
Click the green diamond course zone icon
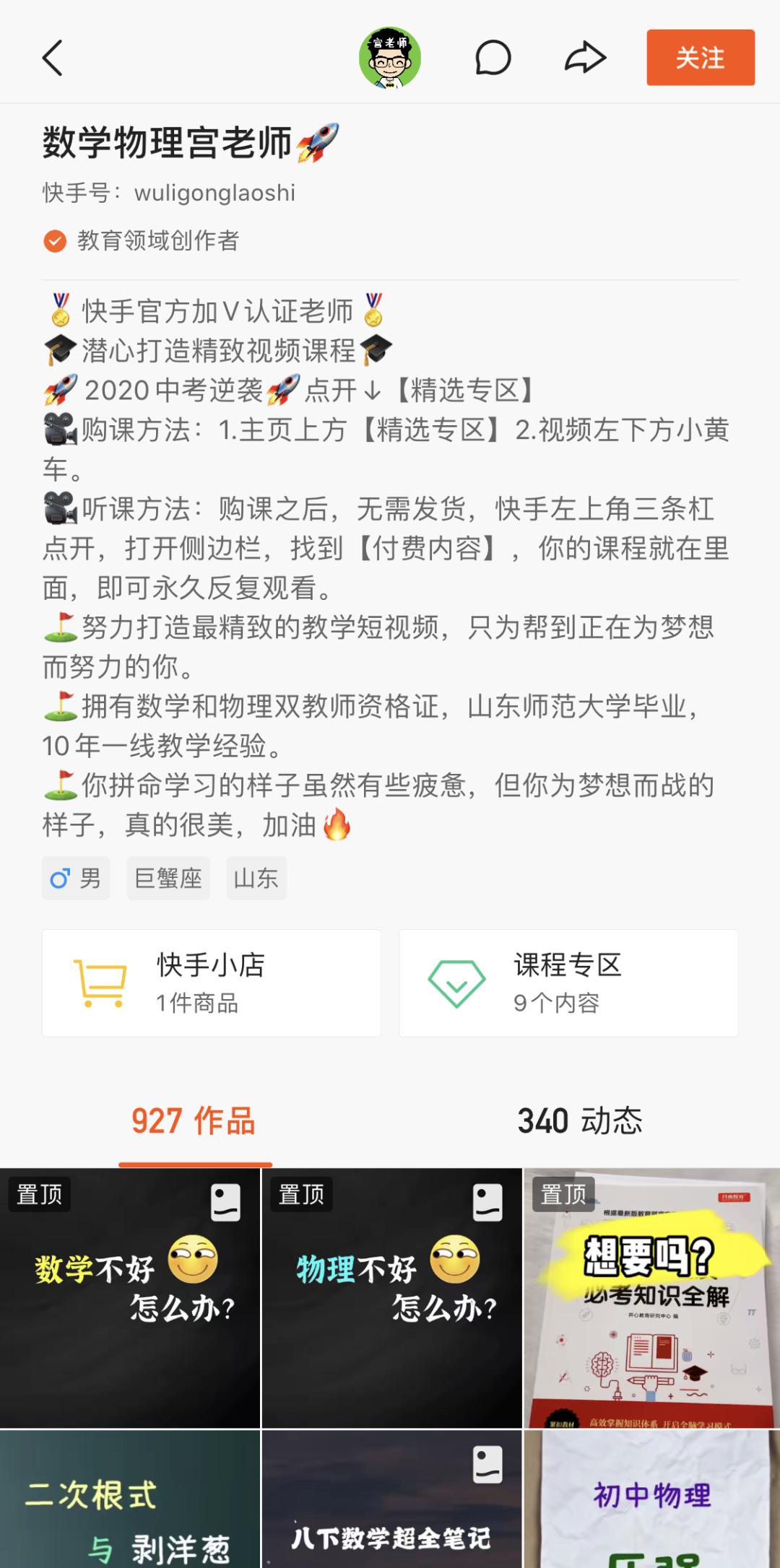(456, 982)
